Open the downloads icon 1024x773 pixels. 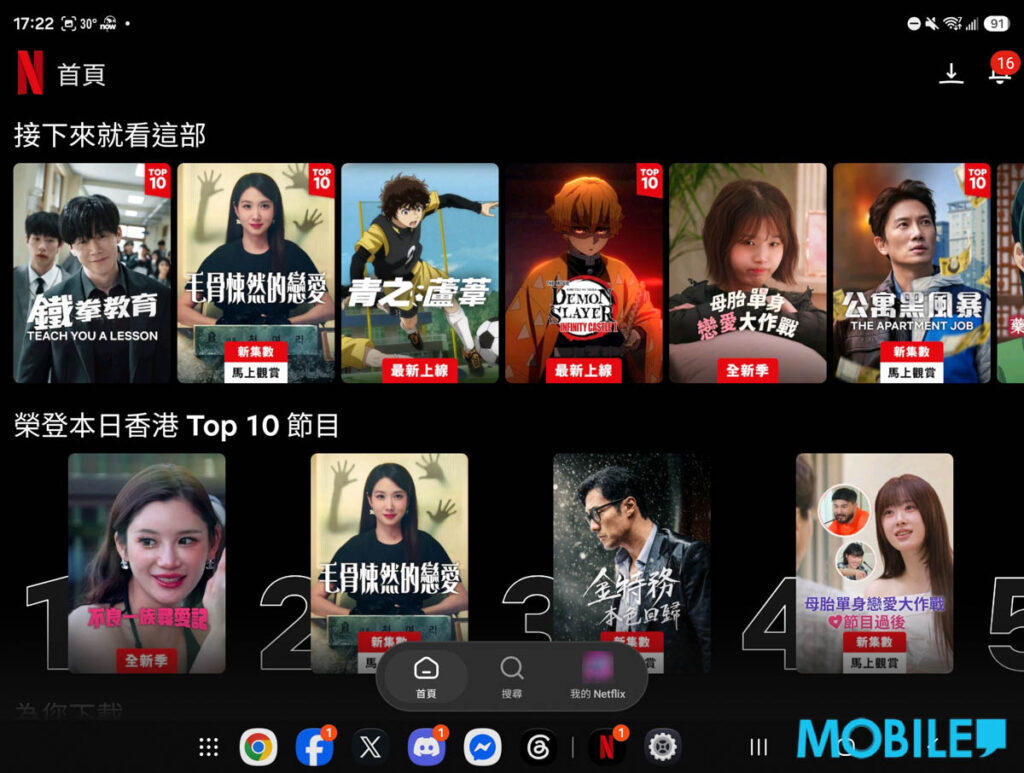click(x=951, y=72)
